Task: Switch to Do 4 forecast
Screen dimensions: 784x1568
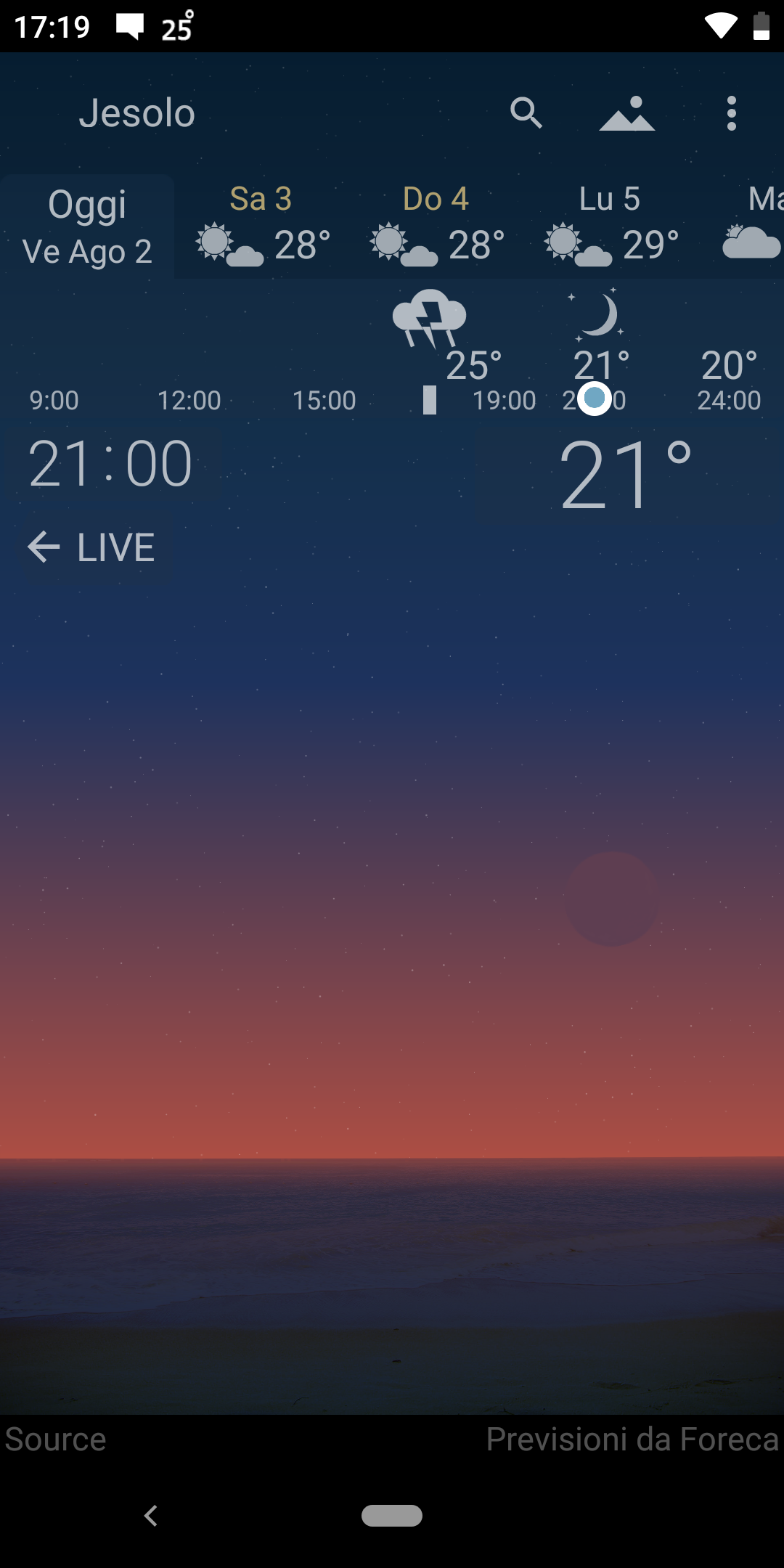Action: [x=436, y=226]
